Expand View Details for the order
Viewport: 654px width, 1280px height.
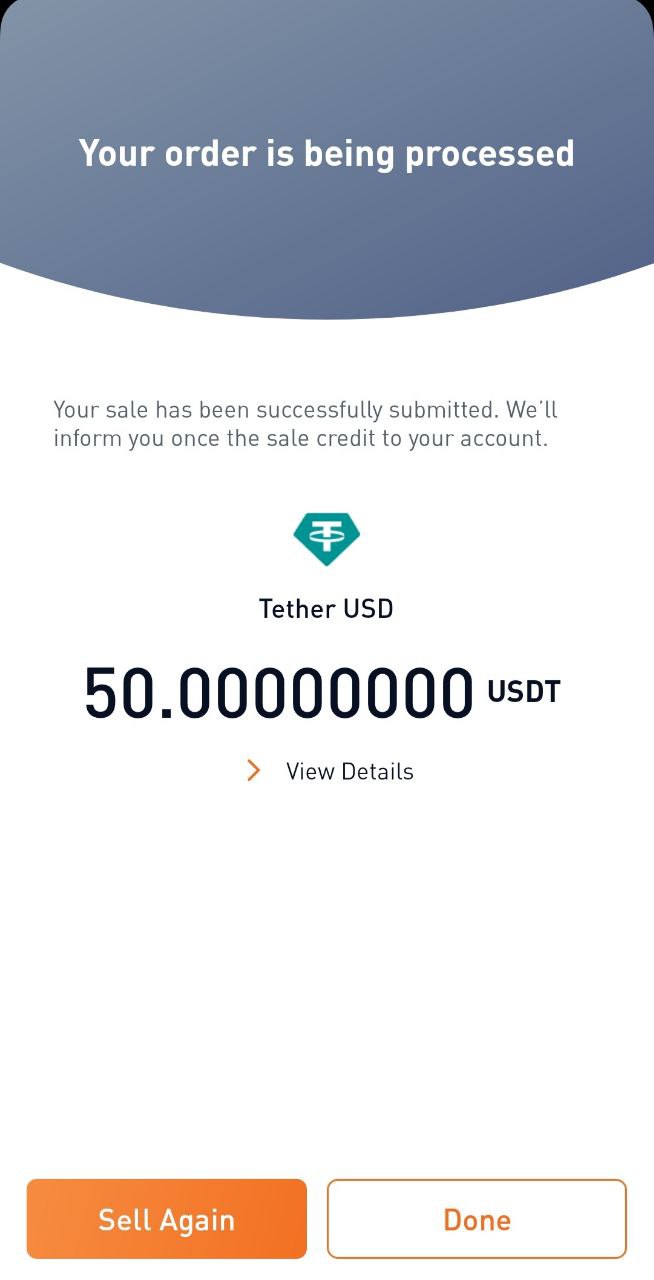[330, 771]
